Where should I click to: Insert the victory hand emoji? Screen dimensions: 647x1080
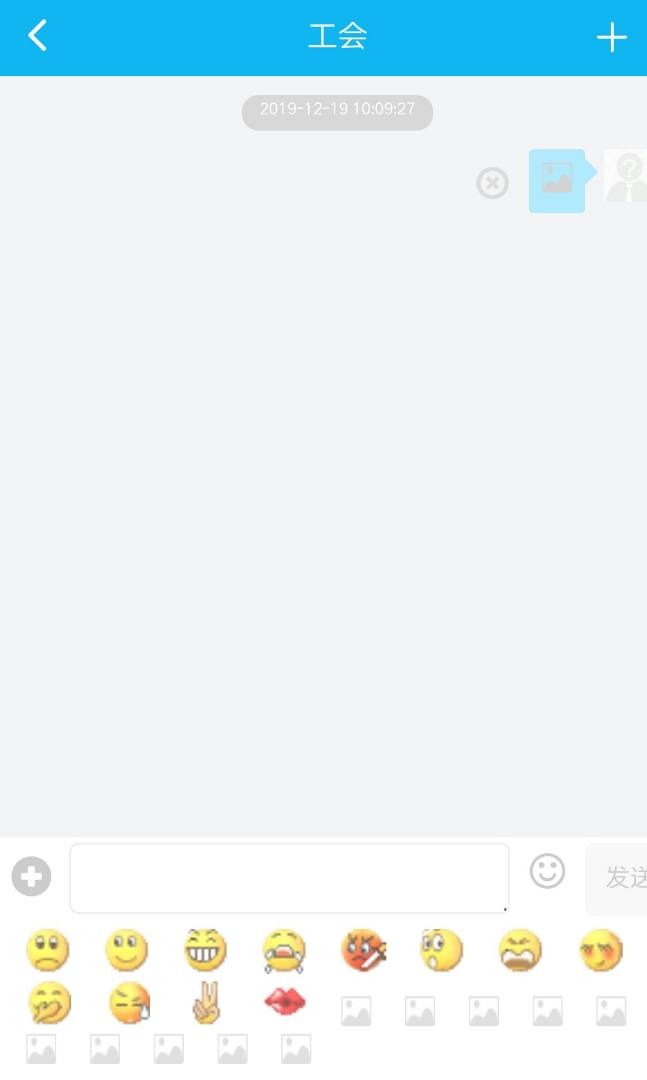point(206,1003)
